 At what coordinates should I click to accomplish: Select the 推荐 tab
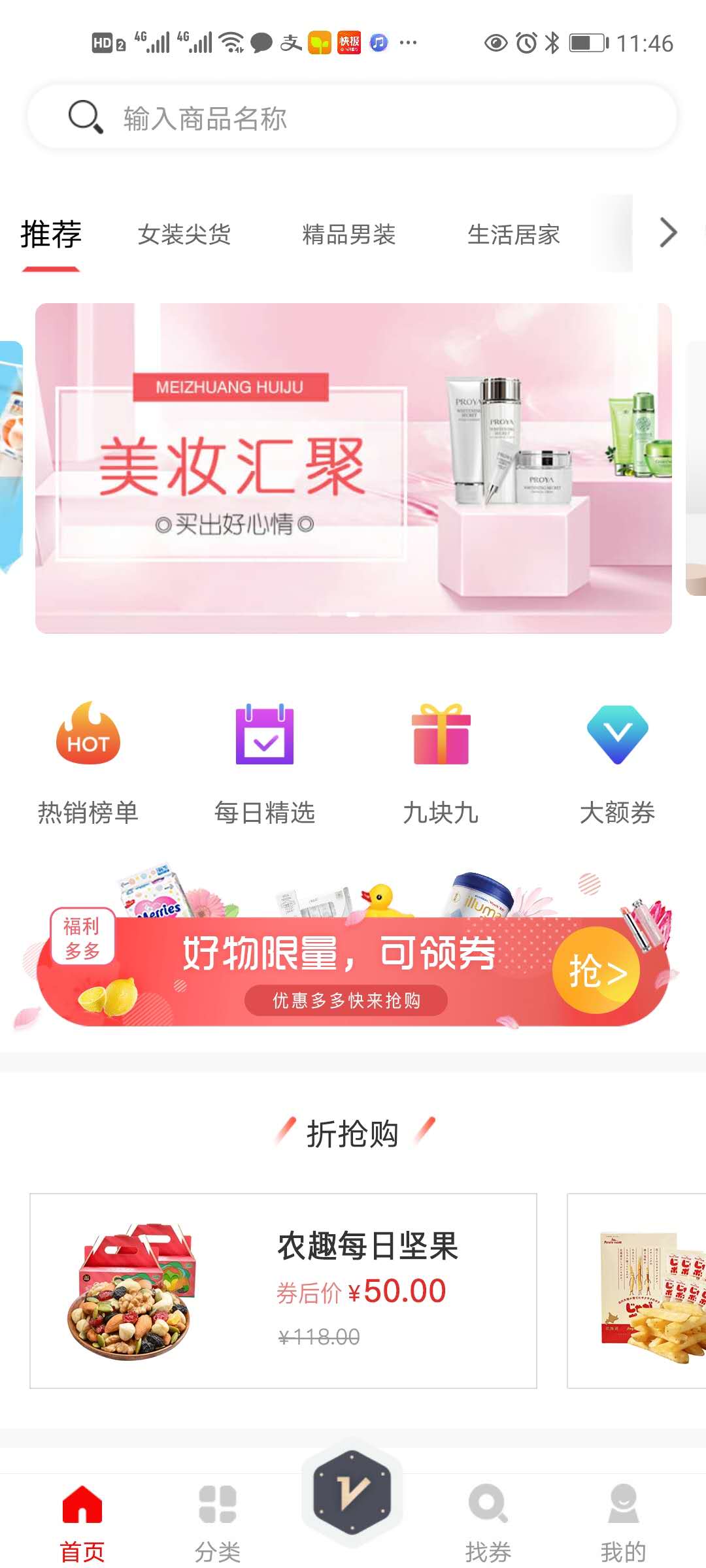(x=51, y=235)
